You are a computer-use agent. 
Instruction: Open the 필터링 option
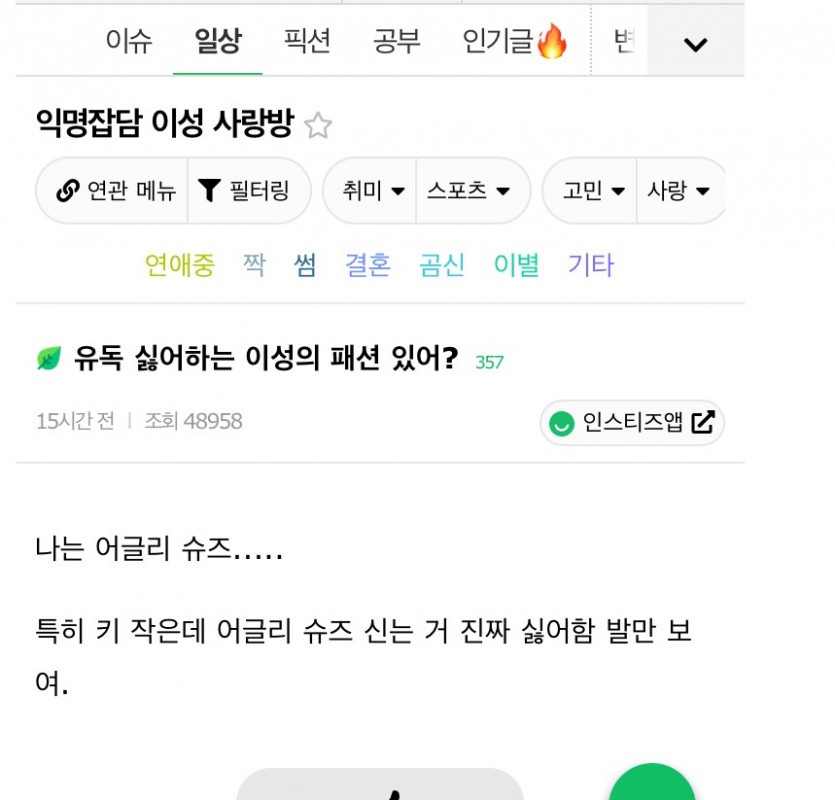(245, 190)
